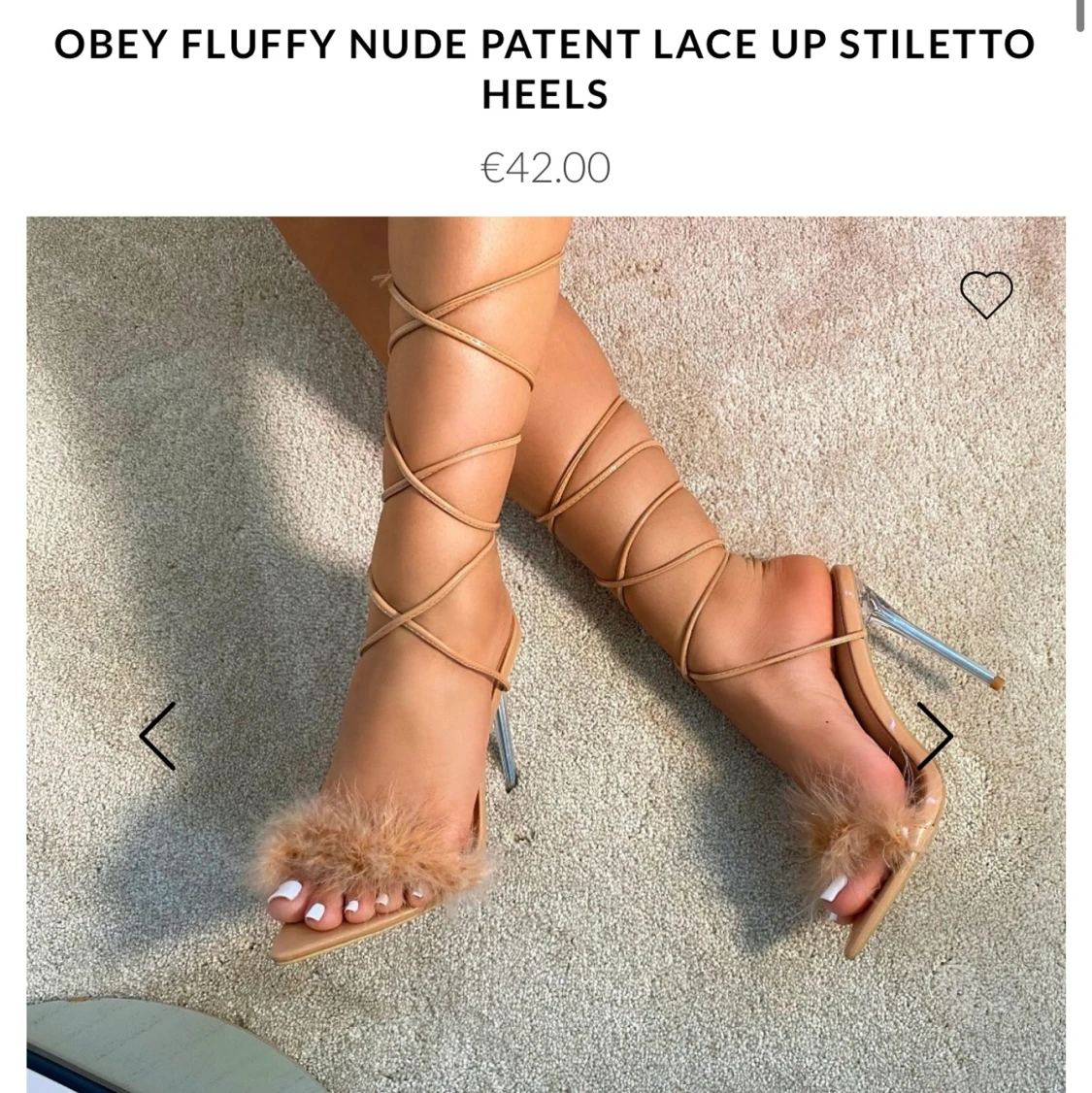This screenshot has height=1093, width=1092.
Task: Show the previous product photo
Action: tap(157, 736)
